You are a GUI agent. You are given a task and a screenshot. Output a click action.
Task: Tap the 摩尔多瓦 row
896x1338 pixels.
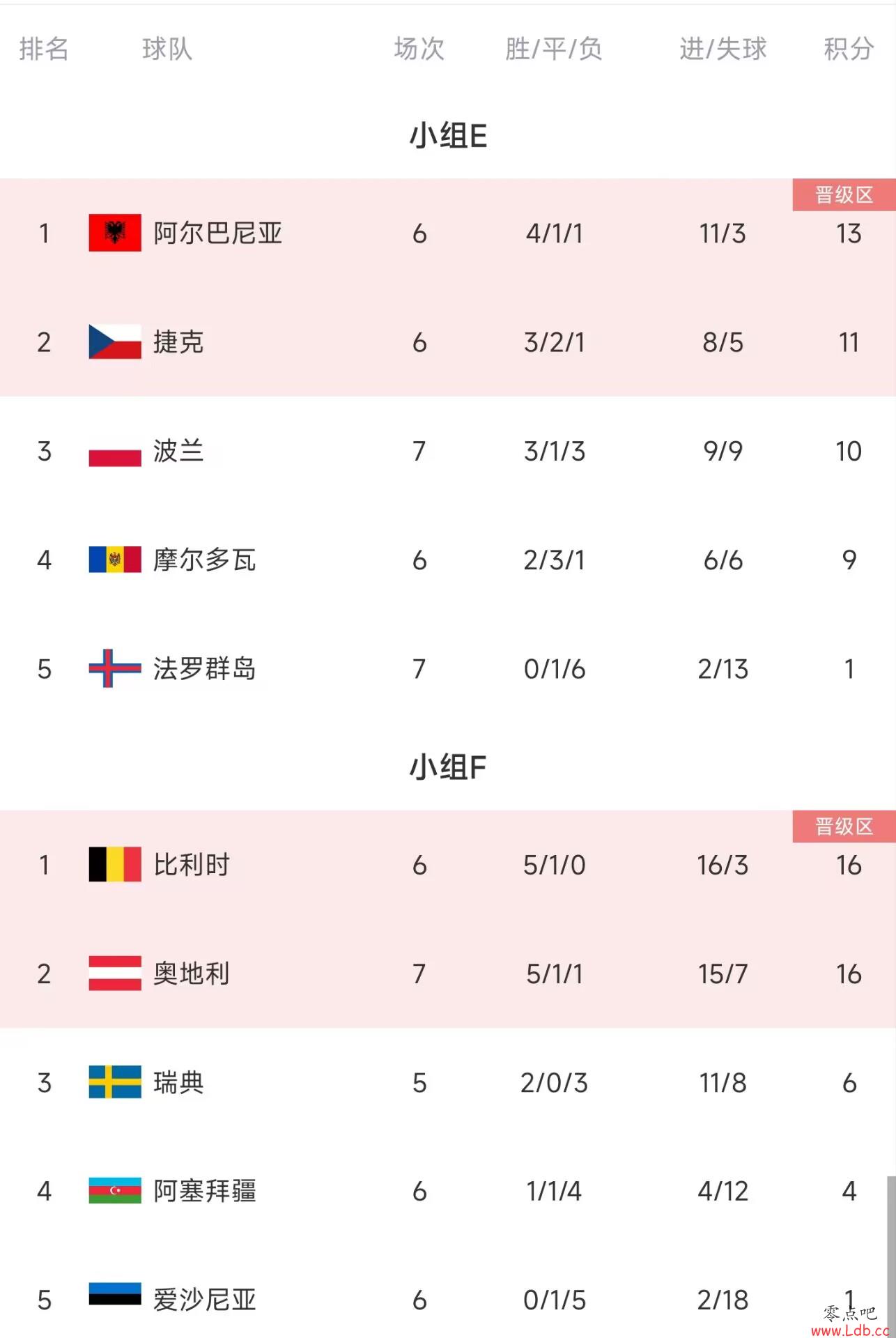204,560
